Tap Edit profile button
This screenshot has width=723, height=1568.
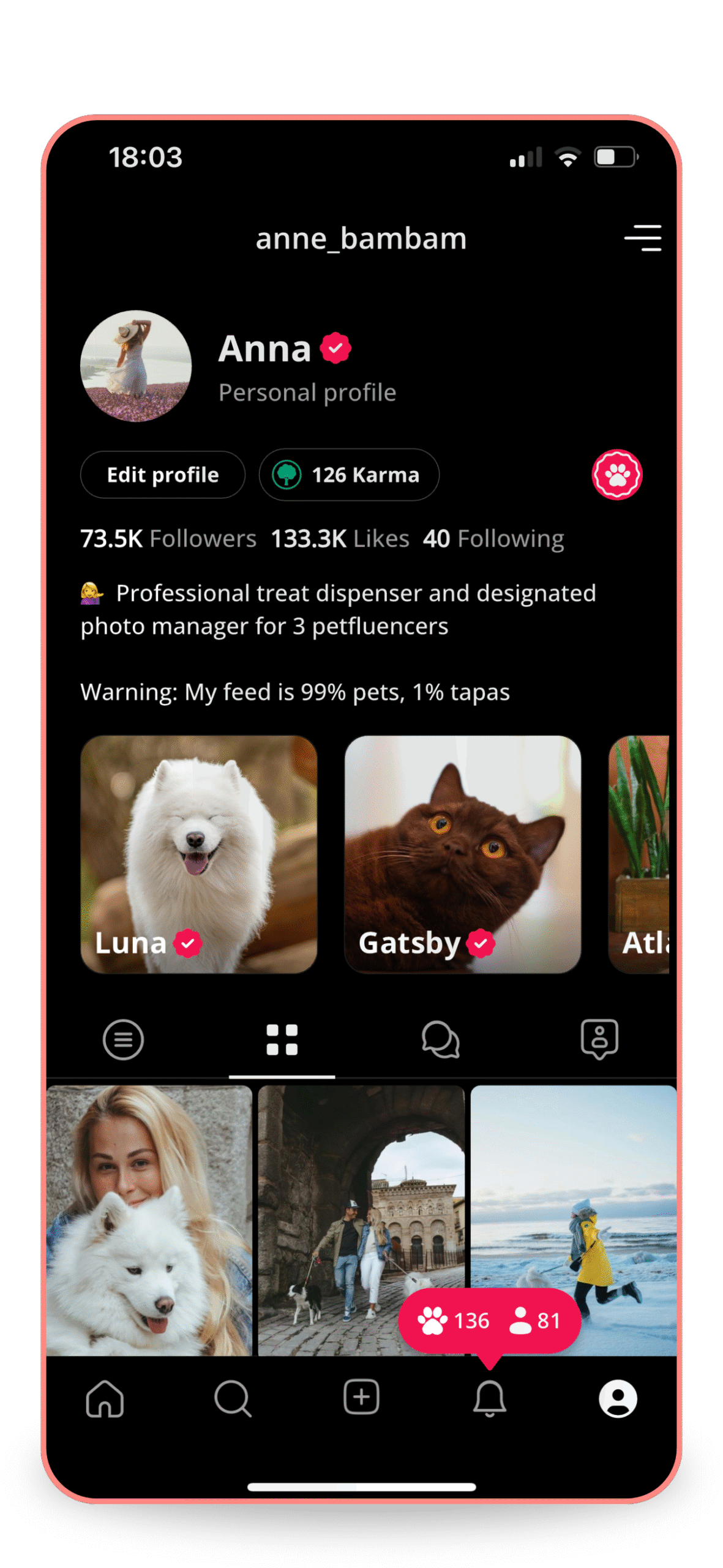tap(163, 475)
